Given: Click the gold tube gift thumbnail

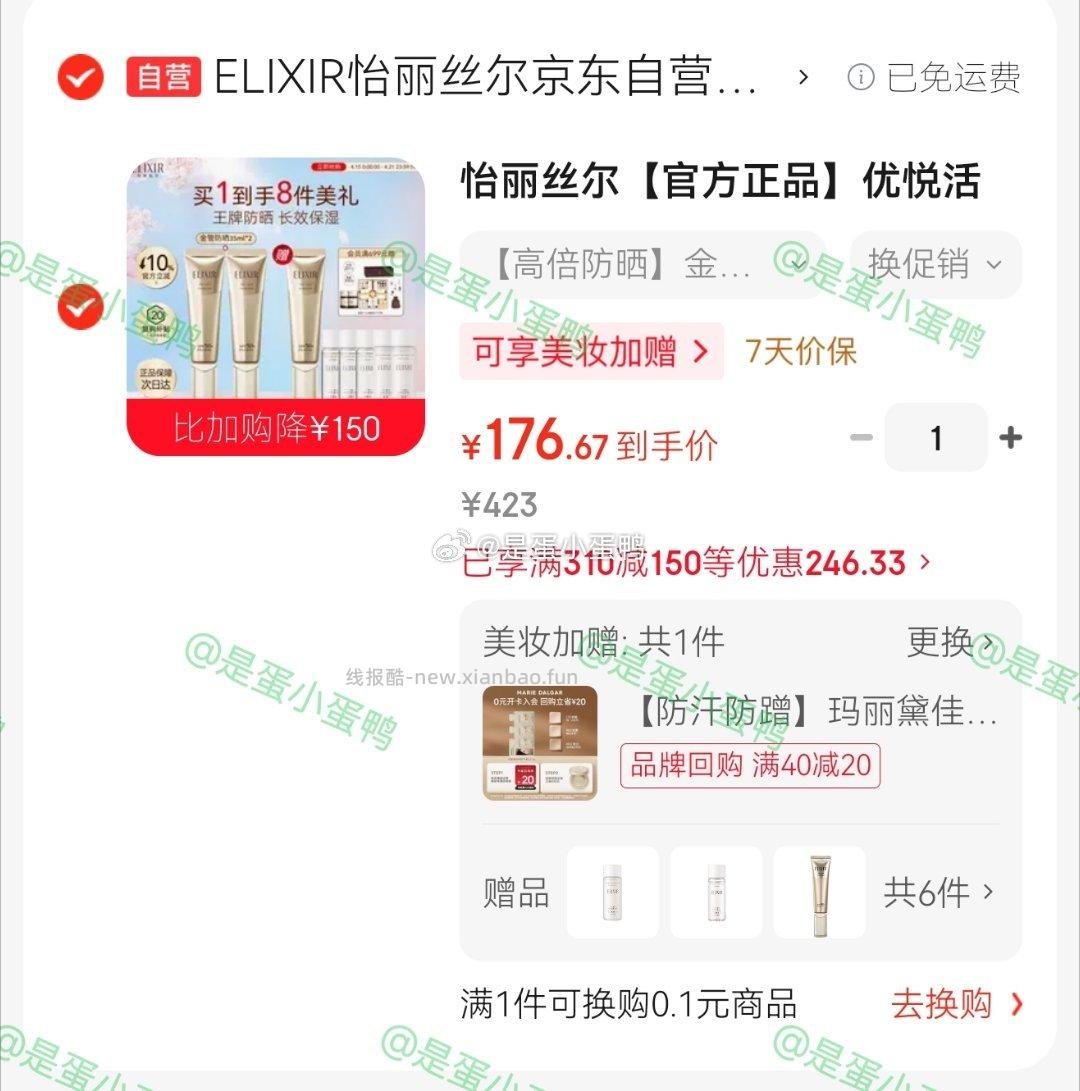Looking at the screenshot, I should point(818,893).
